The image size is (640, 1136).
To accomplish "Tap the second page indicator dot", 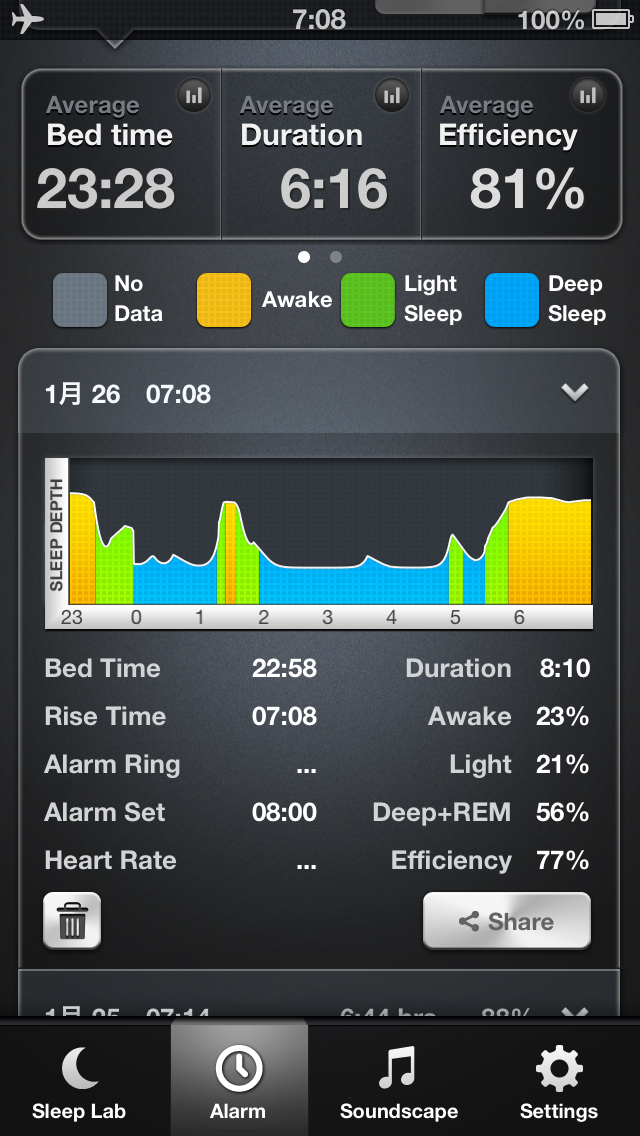I will [x=336, y=257].
